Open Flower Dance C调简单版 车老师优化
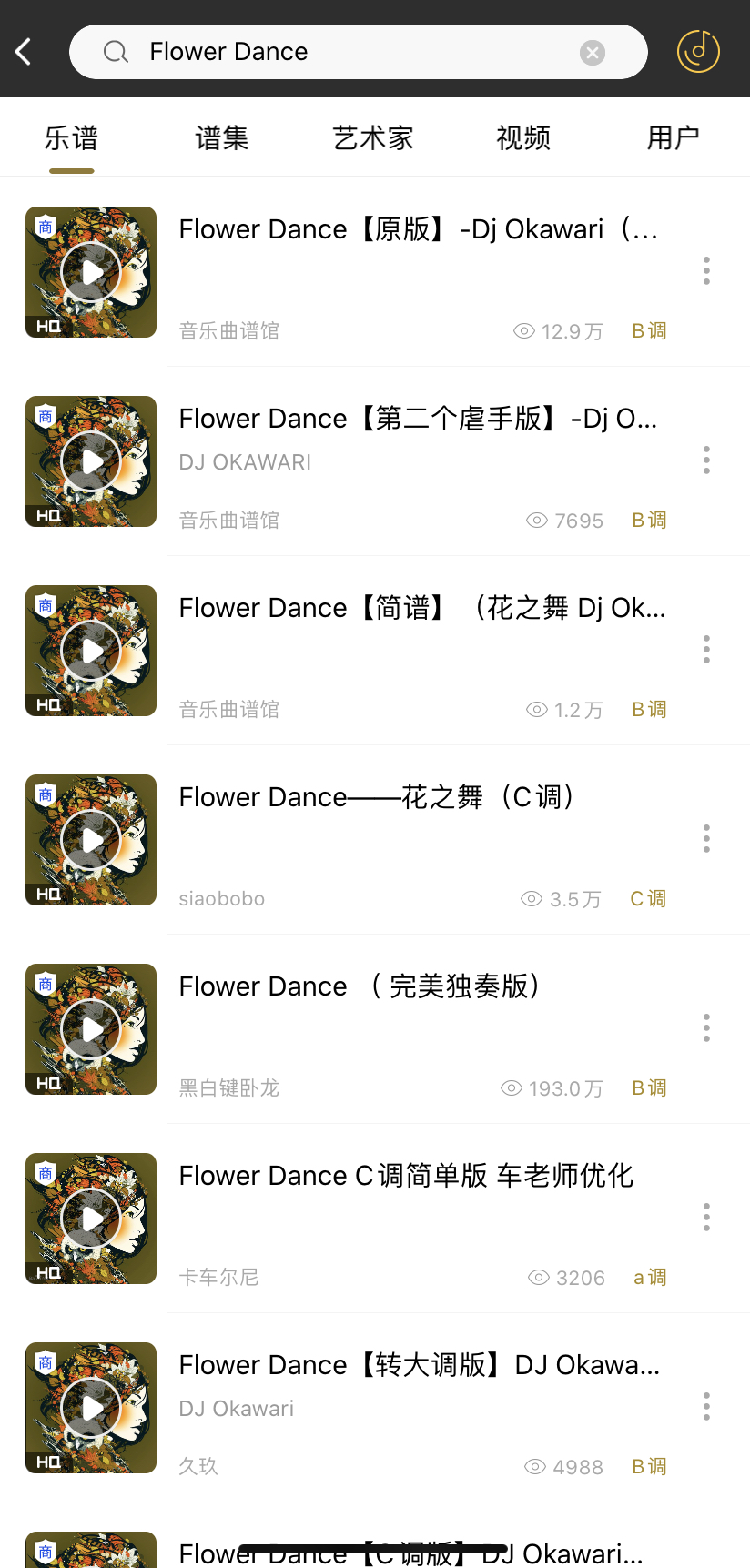 tap(405, 1177)
